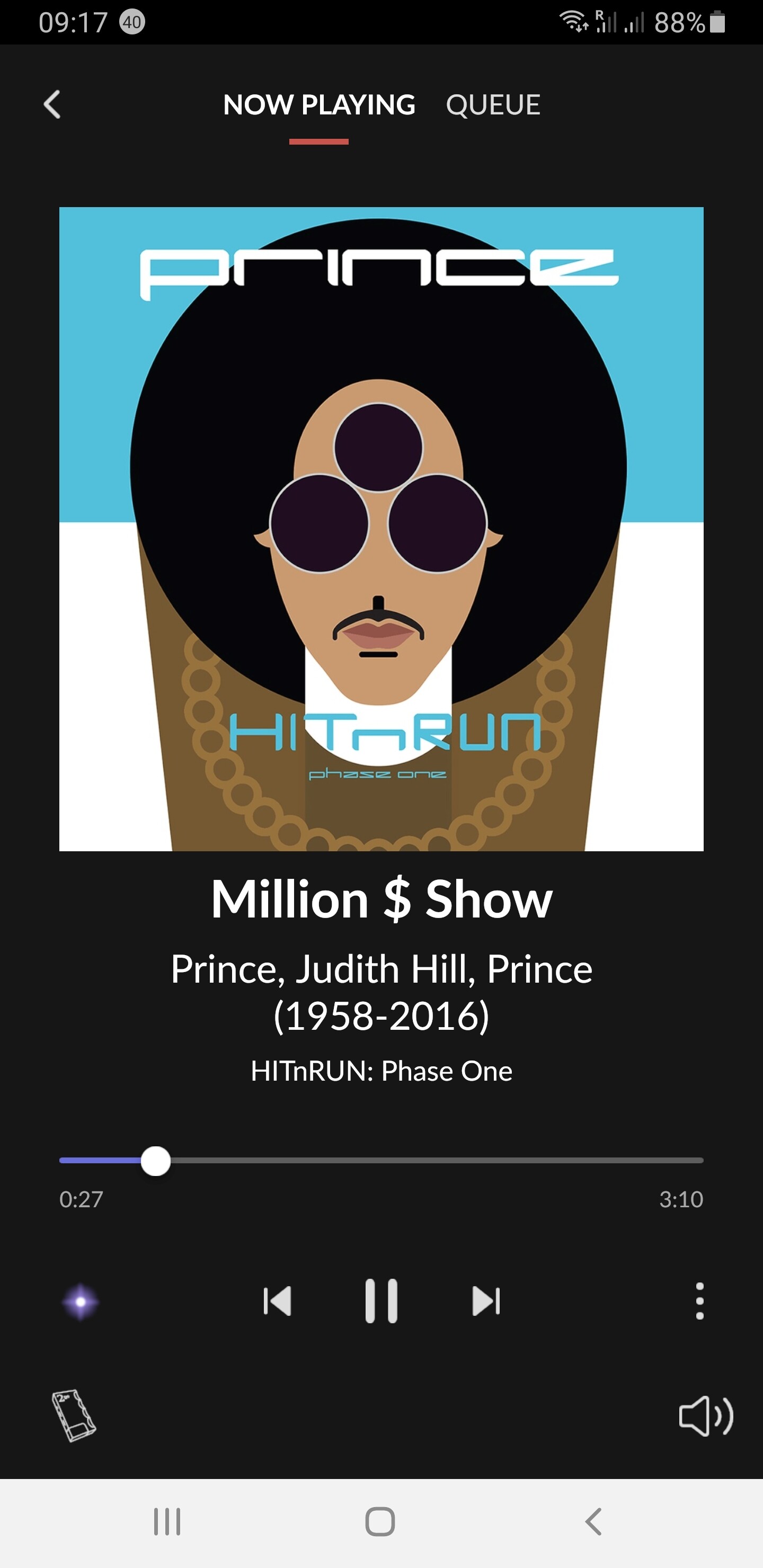
Task: Seek to the middle of the track
Action: 381,1161
